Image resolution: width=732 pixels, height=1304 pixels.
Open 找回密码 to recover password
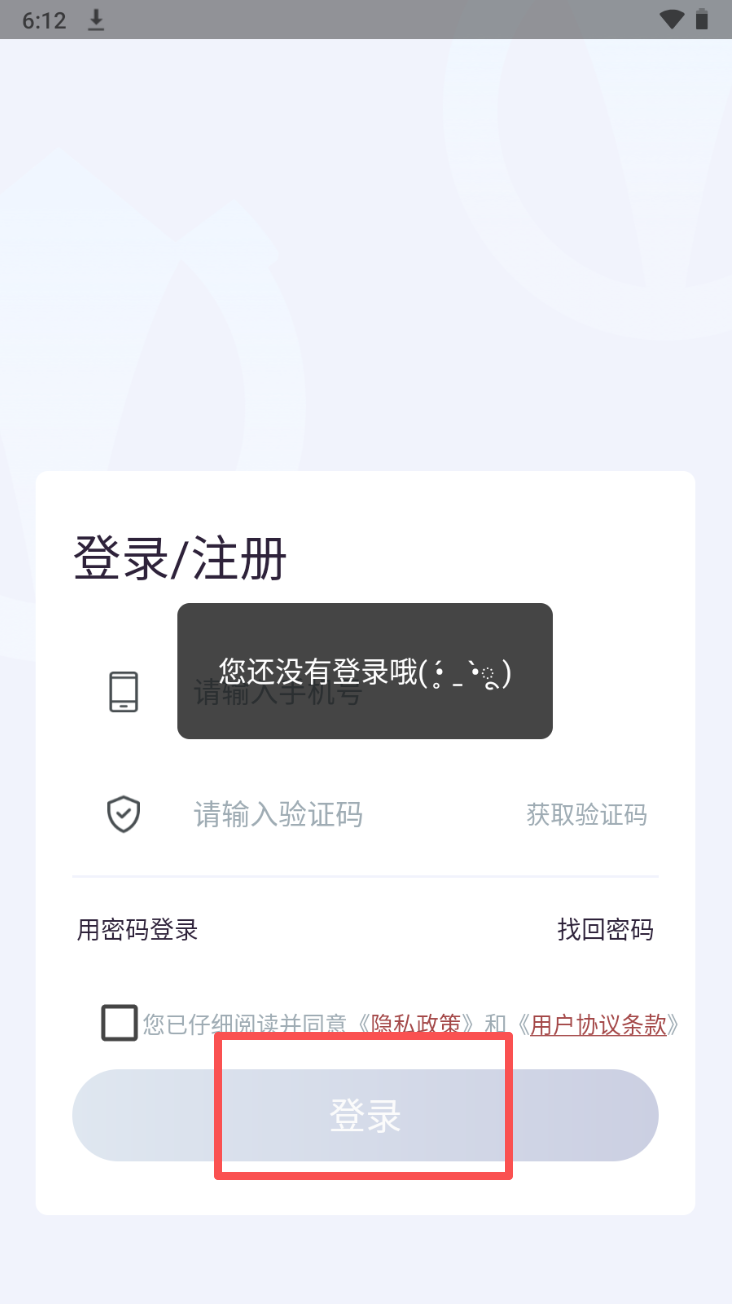point(605,930)
